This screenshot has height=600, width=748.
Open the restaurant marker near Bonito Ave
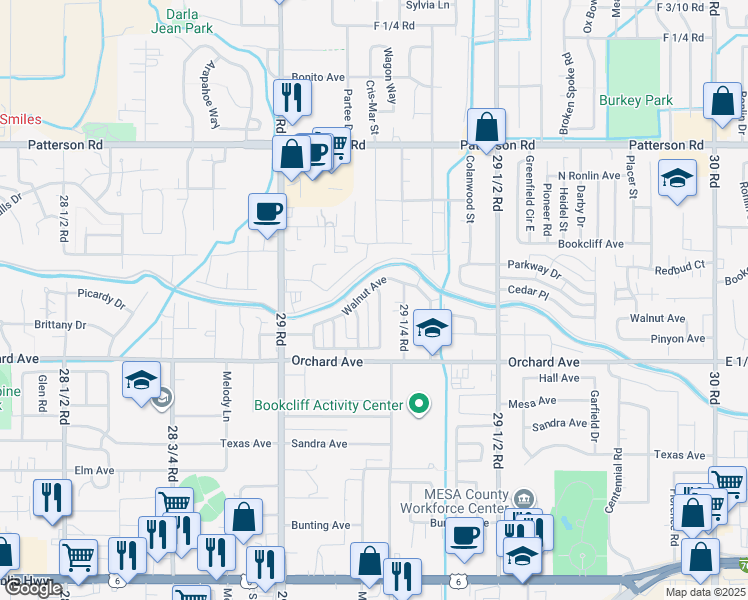coord(292,97)
